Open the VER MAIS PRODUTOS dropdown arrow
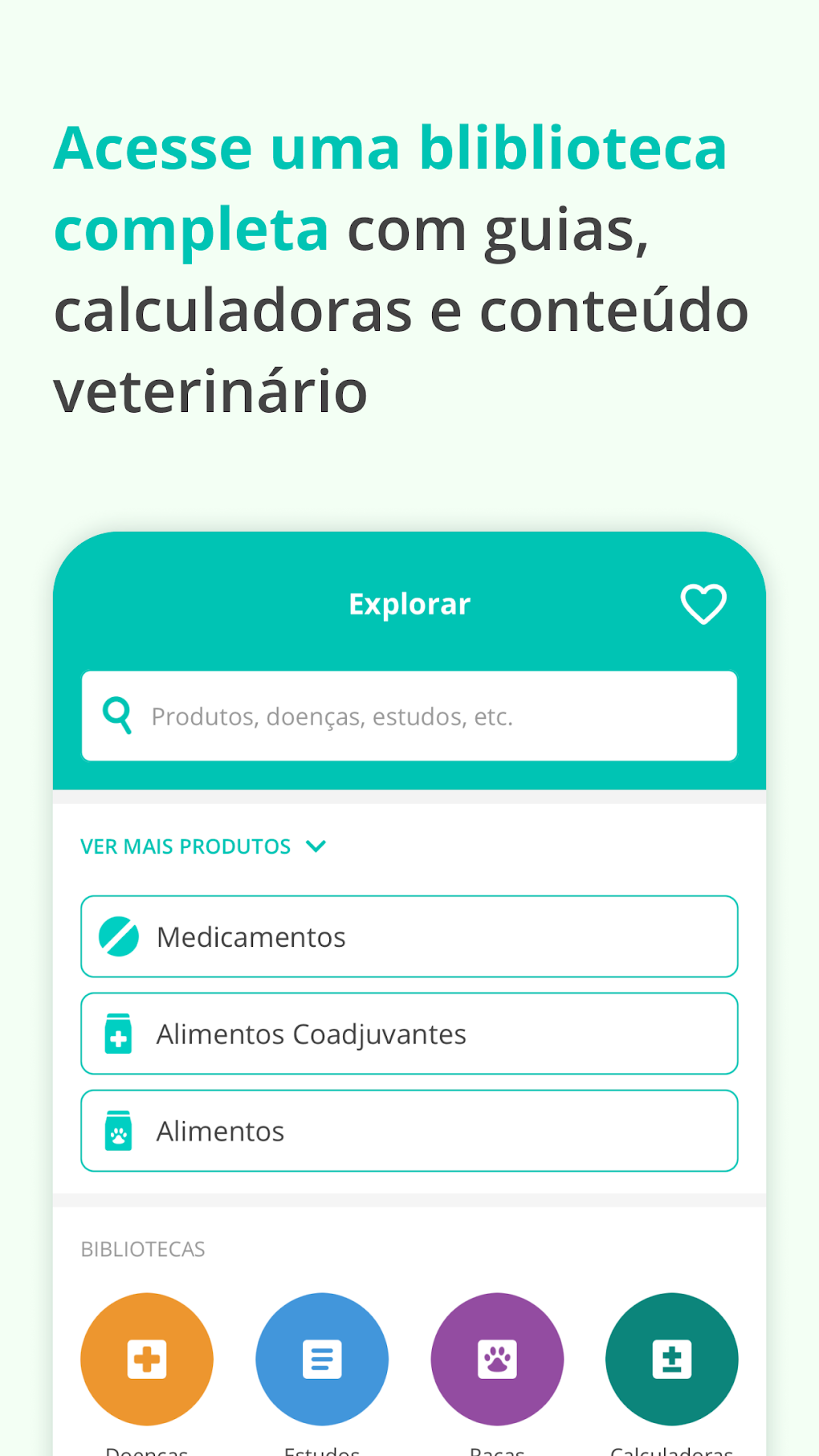The width and height of the screenshot is (819, 1456). 316,846
